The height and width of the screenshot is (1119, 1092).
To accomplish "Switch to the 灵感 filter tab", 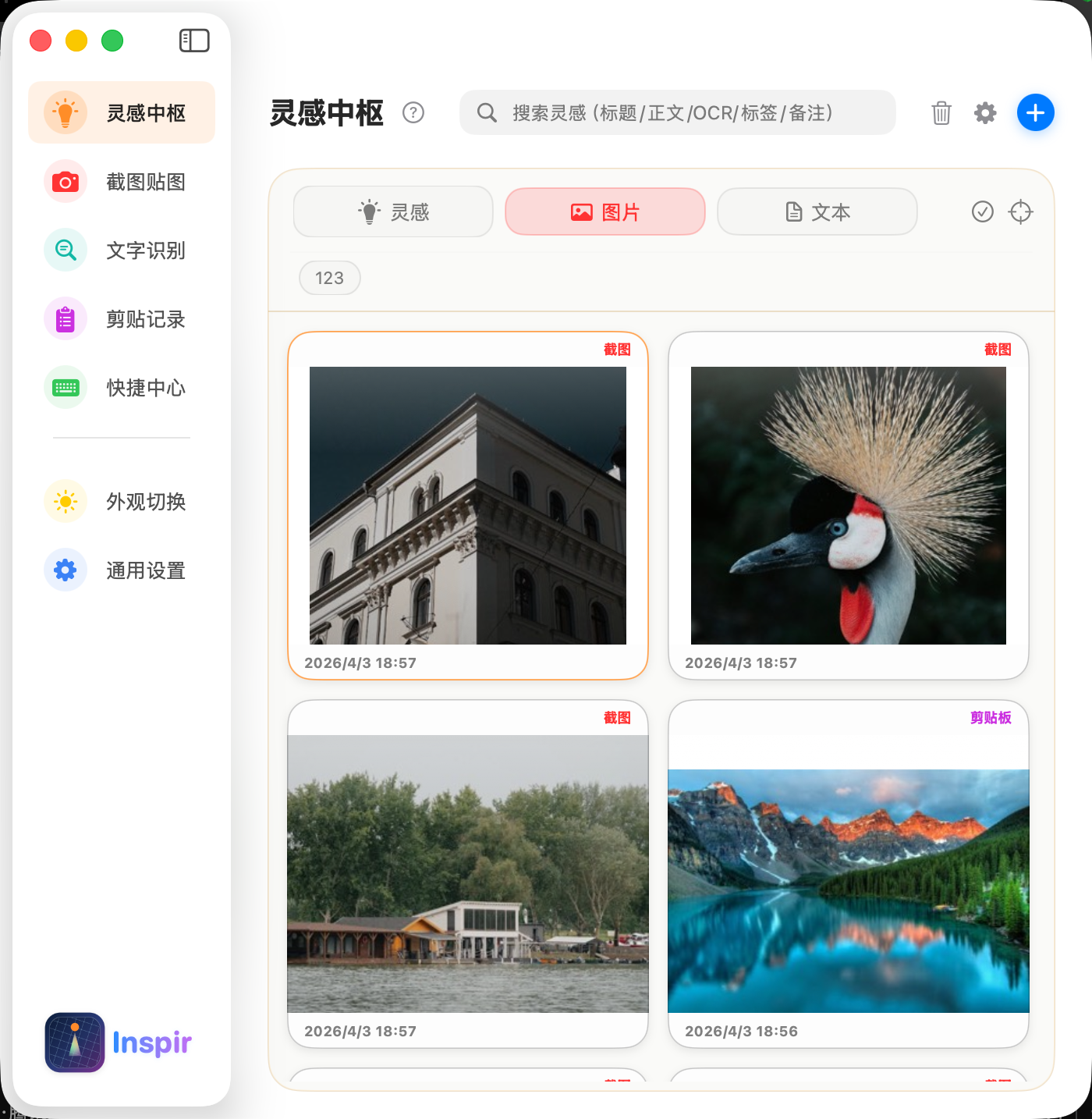I will [392, 211].
